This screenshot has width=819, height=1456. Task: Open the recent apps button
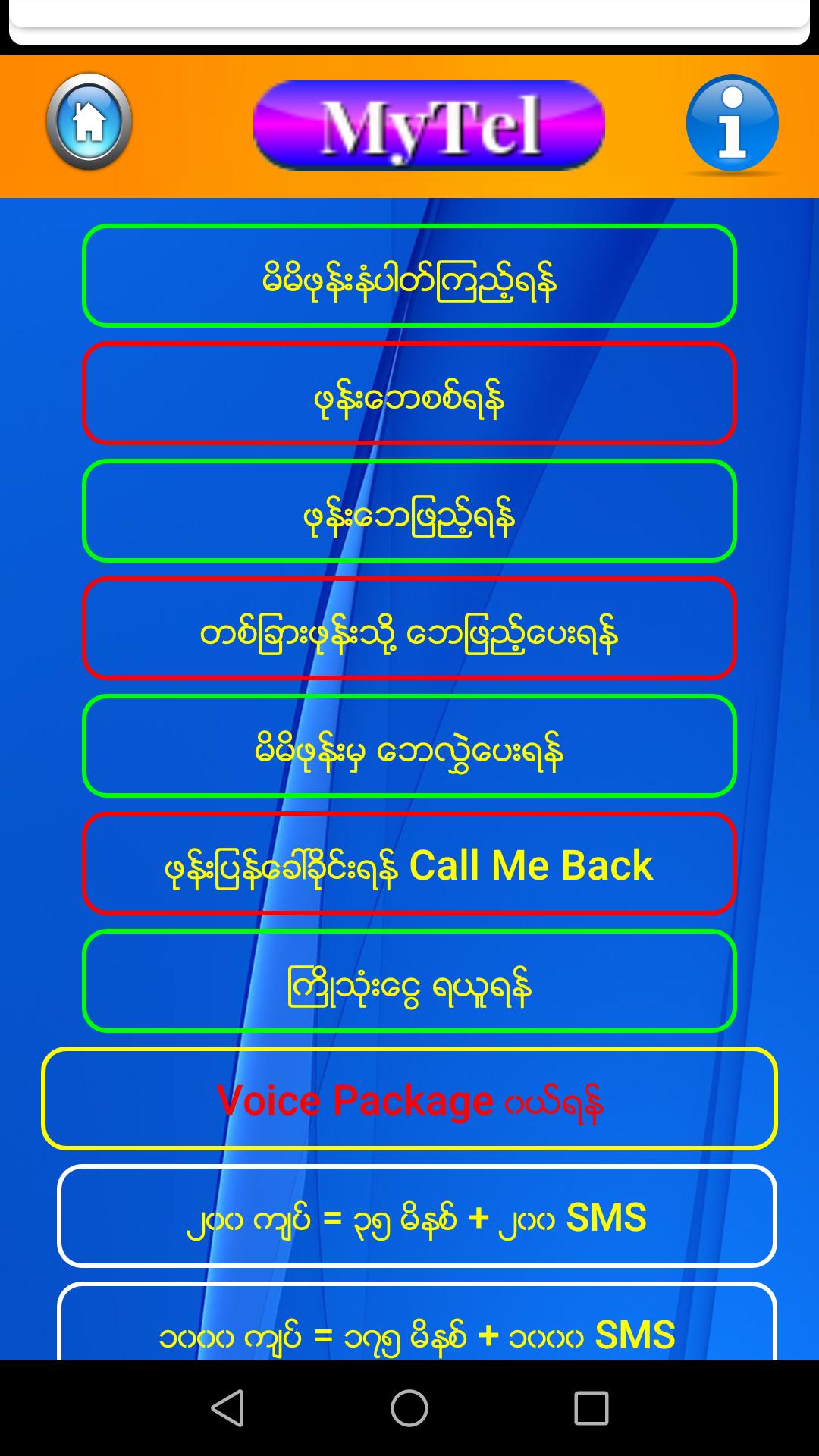click(x=591, y=1408)
